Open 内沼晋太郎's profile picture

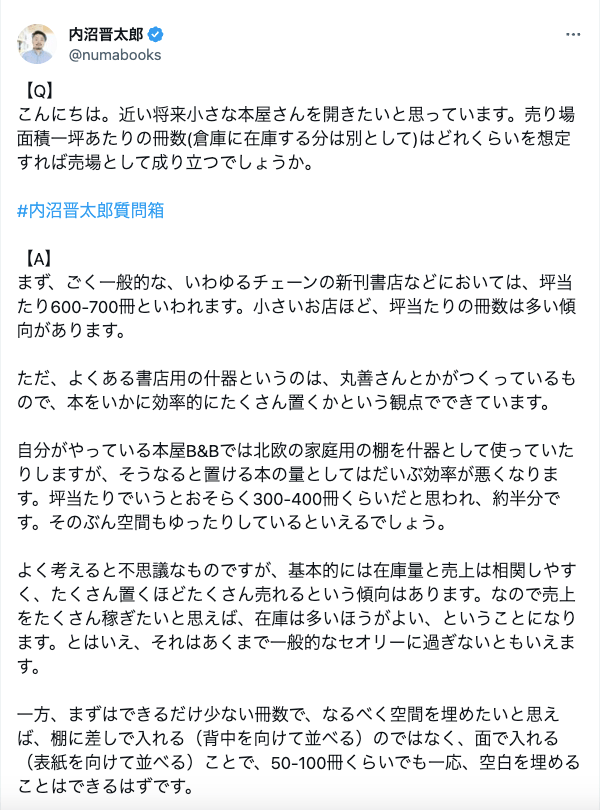[x=36, y=43]
